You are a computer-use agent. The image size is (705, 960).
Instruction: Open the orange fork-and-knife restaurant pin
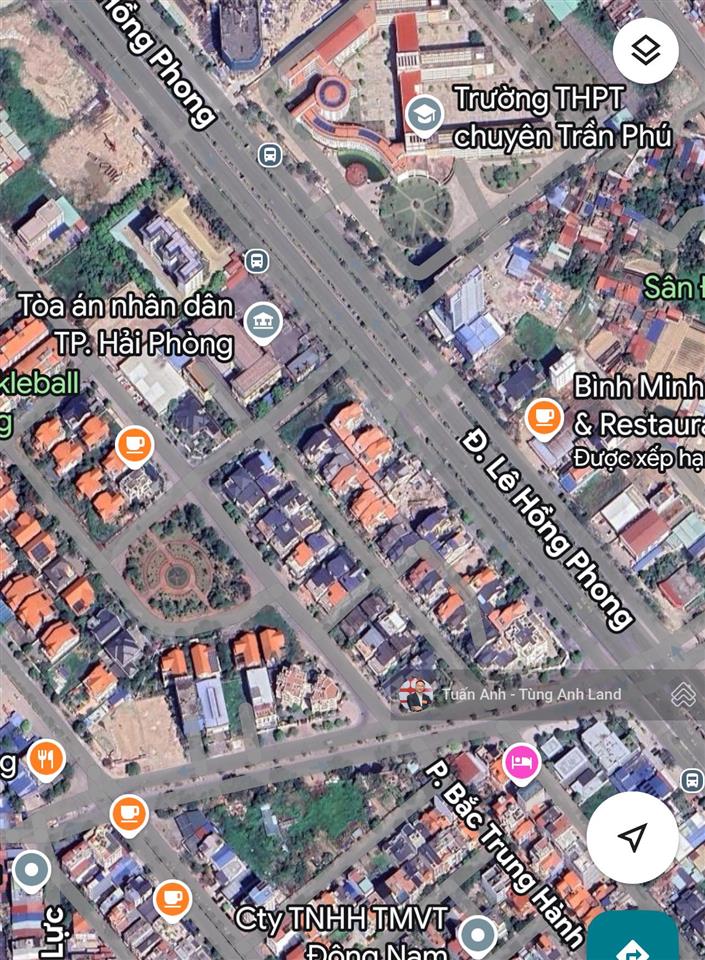coord(45,760)
